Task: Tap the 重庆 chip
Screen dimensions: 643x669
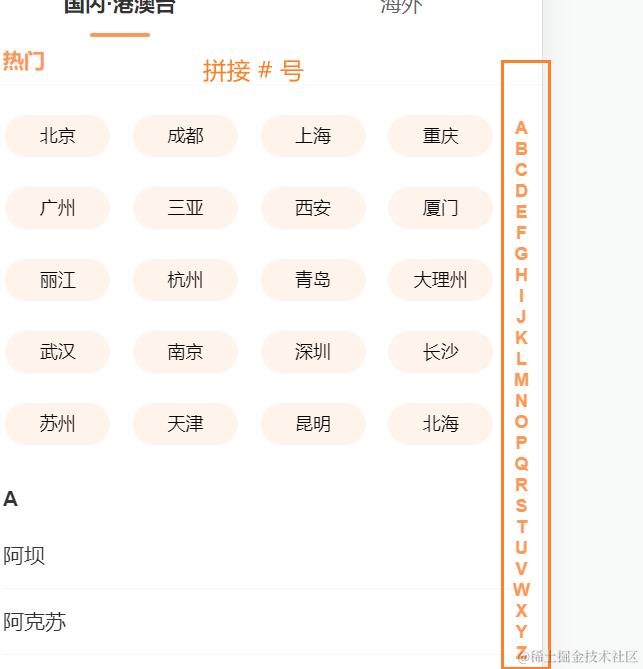Action: [x=440, y=136]
